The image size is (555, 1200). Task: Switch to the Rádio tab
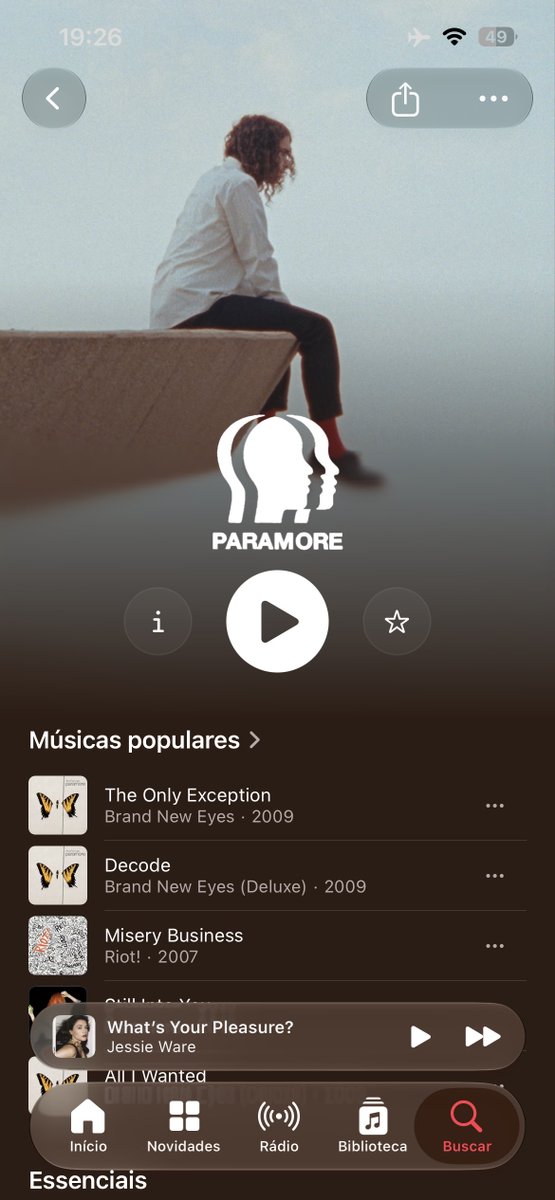click(279, 1126)
